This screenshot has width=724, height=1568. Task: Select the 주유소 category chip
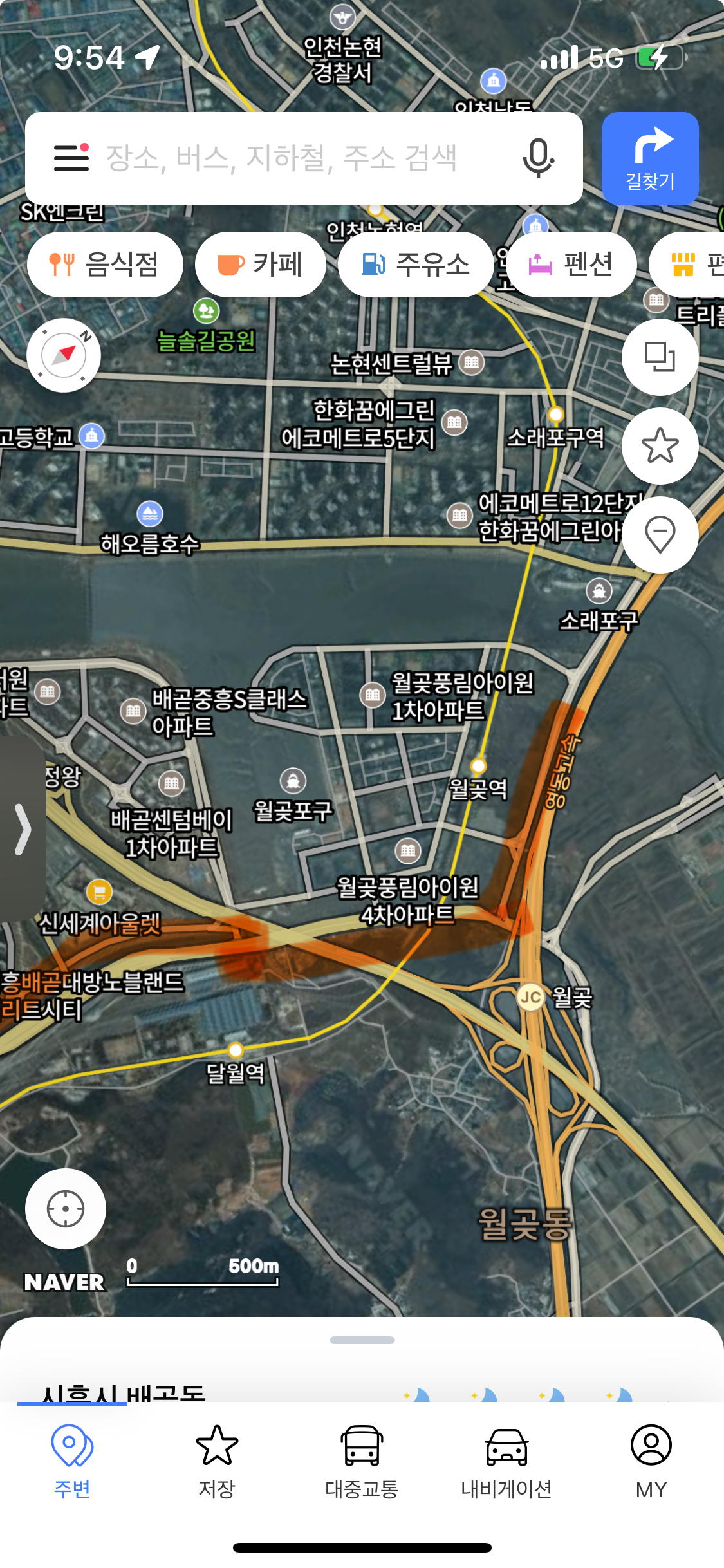tap(416, 265)
